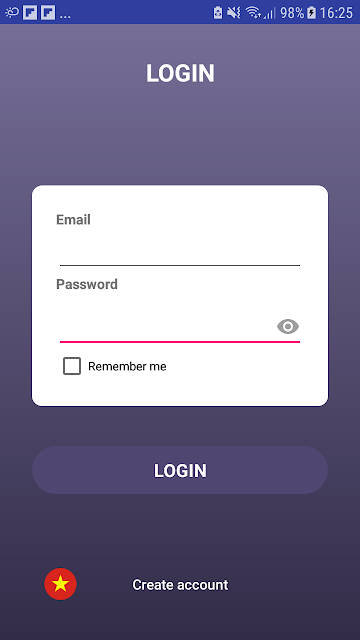
Task: Tap the large LOGIN button
Action: click(180, 470)
